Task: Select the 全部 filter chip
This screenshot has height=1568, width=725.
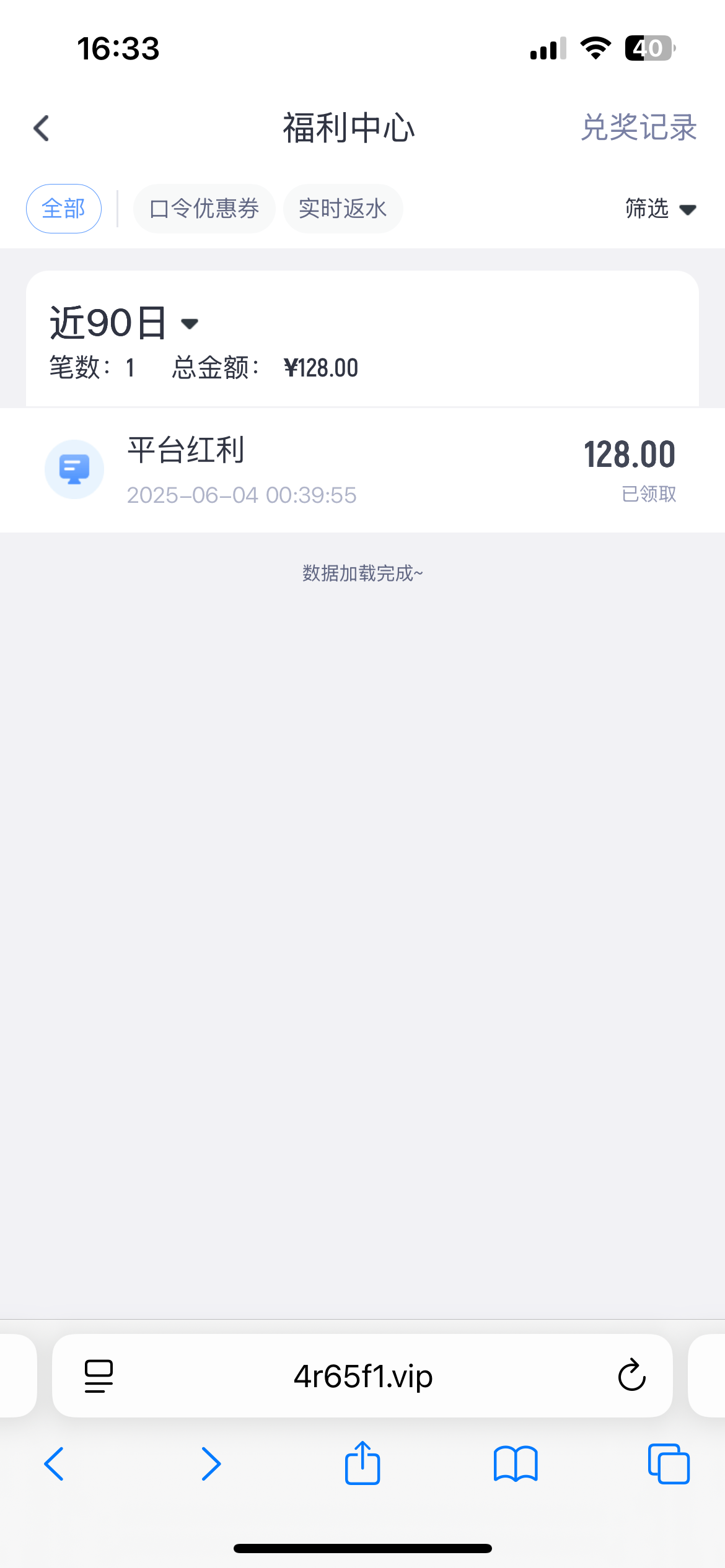Action: pos(64,209)
